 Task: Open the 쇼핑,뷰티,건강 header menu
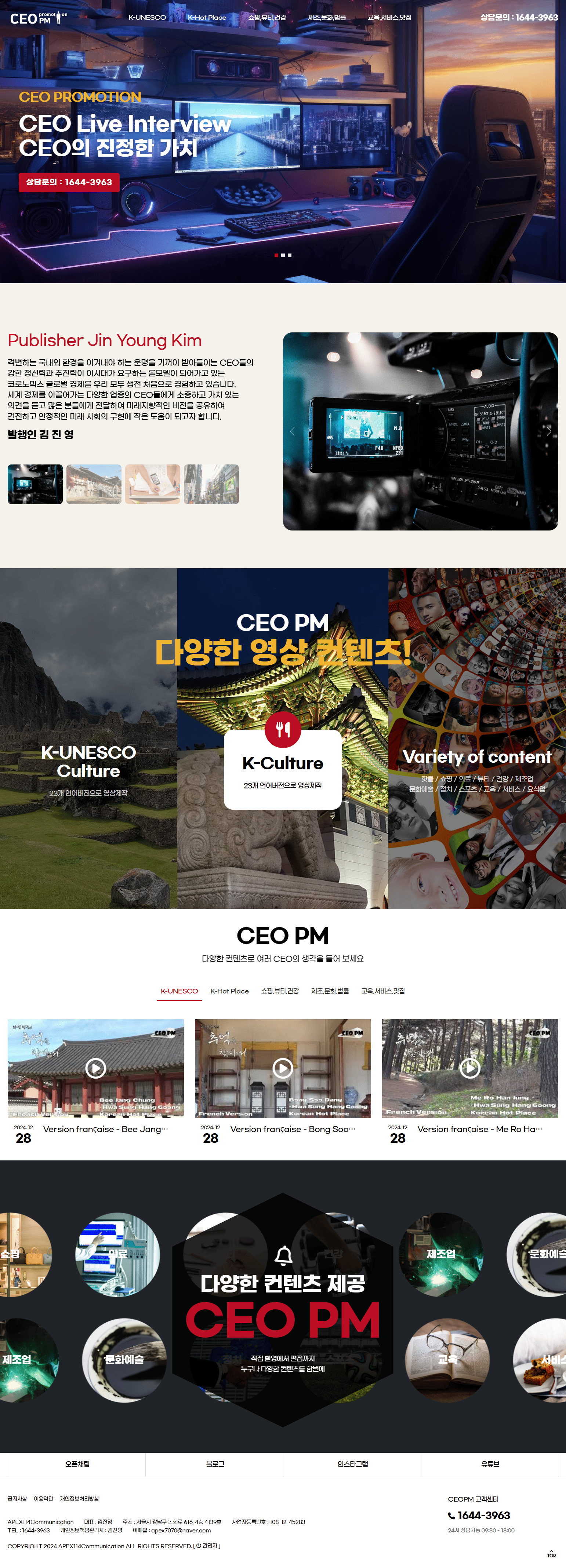(267, 18)
